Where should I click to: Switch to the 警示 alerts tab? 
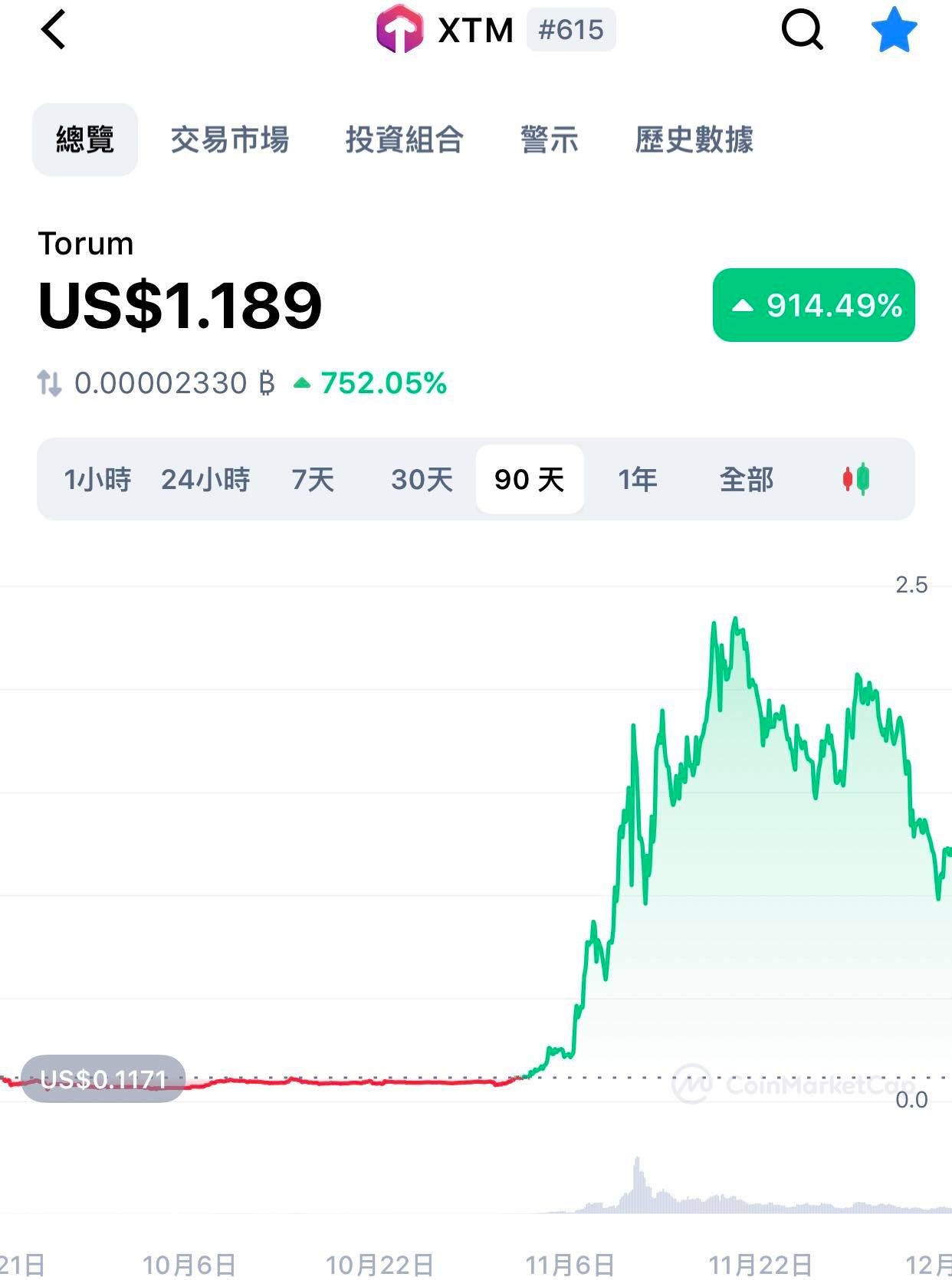pos(549,139)
